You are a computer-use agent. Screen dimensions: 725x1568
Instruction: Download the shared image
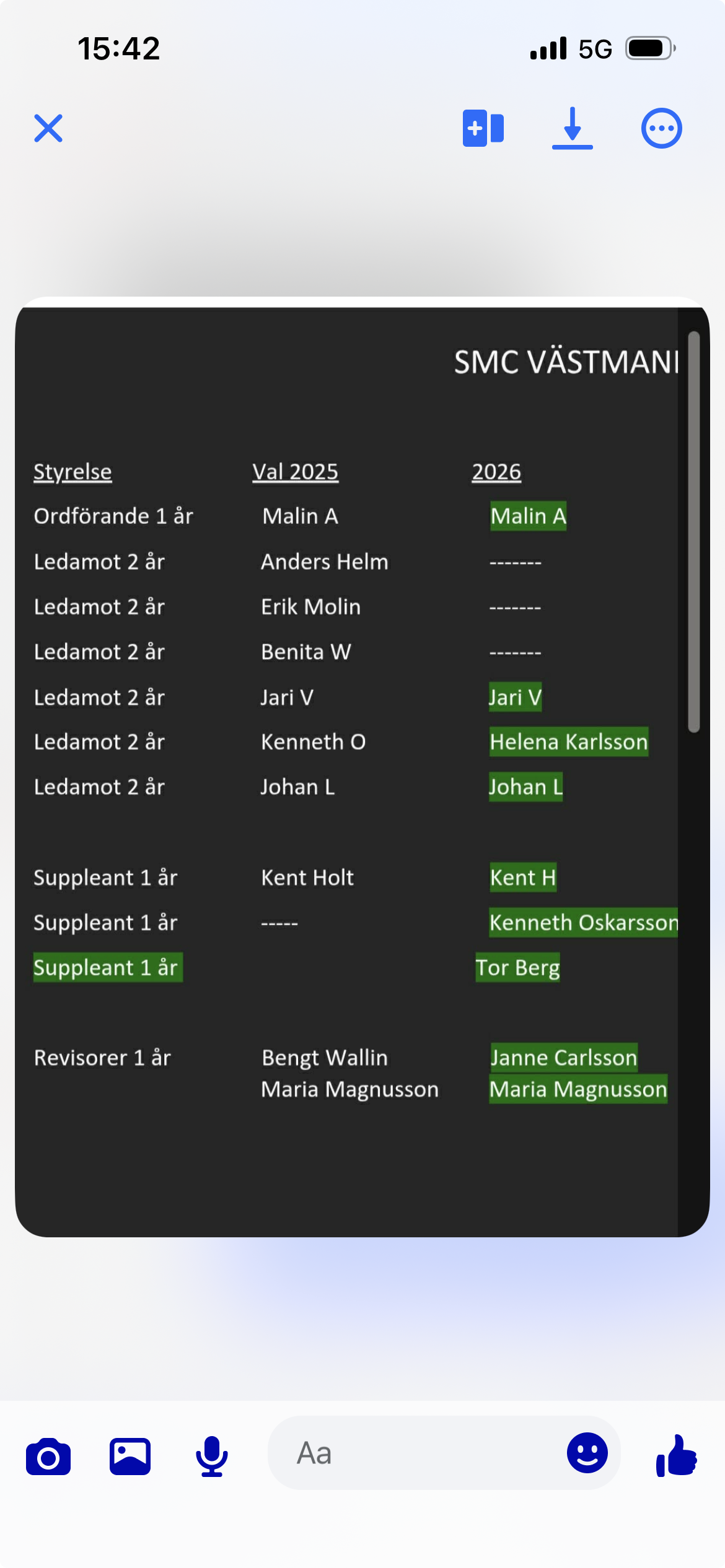coord(572,128)
